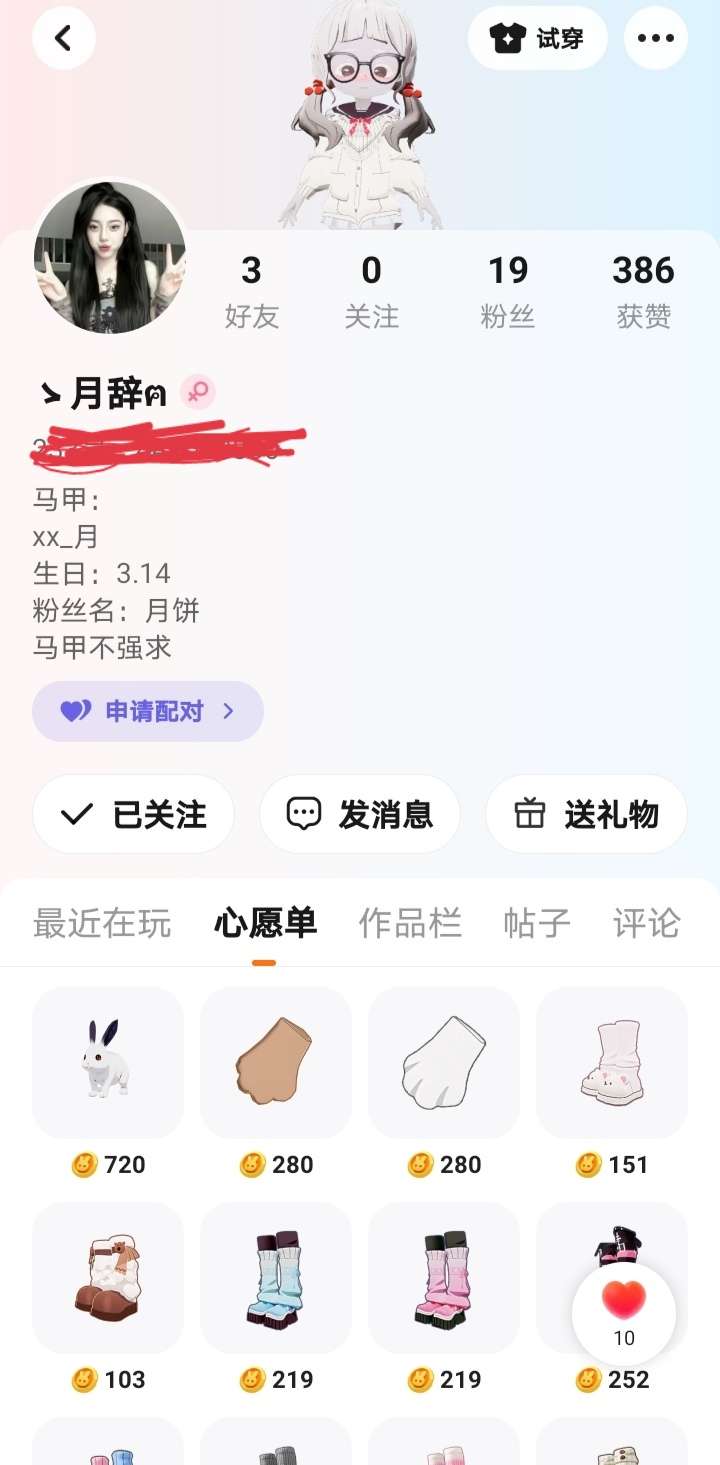Switch to the 评论 tab

(x=646, y=923)
